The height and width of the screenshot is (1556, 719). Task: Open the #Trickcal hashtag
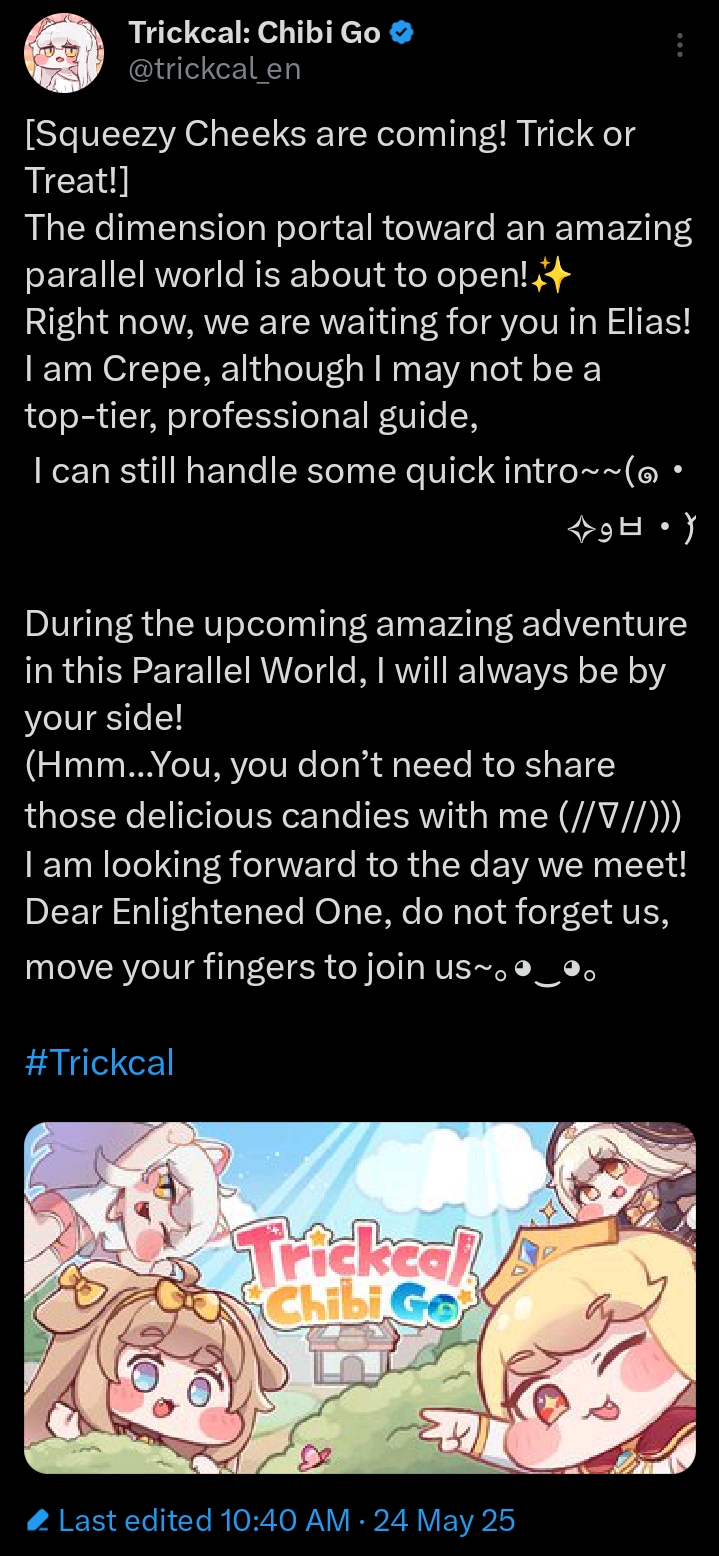pos(99,1061)
